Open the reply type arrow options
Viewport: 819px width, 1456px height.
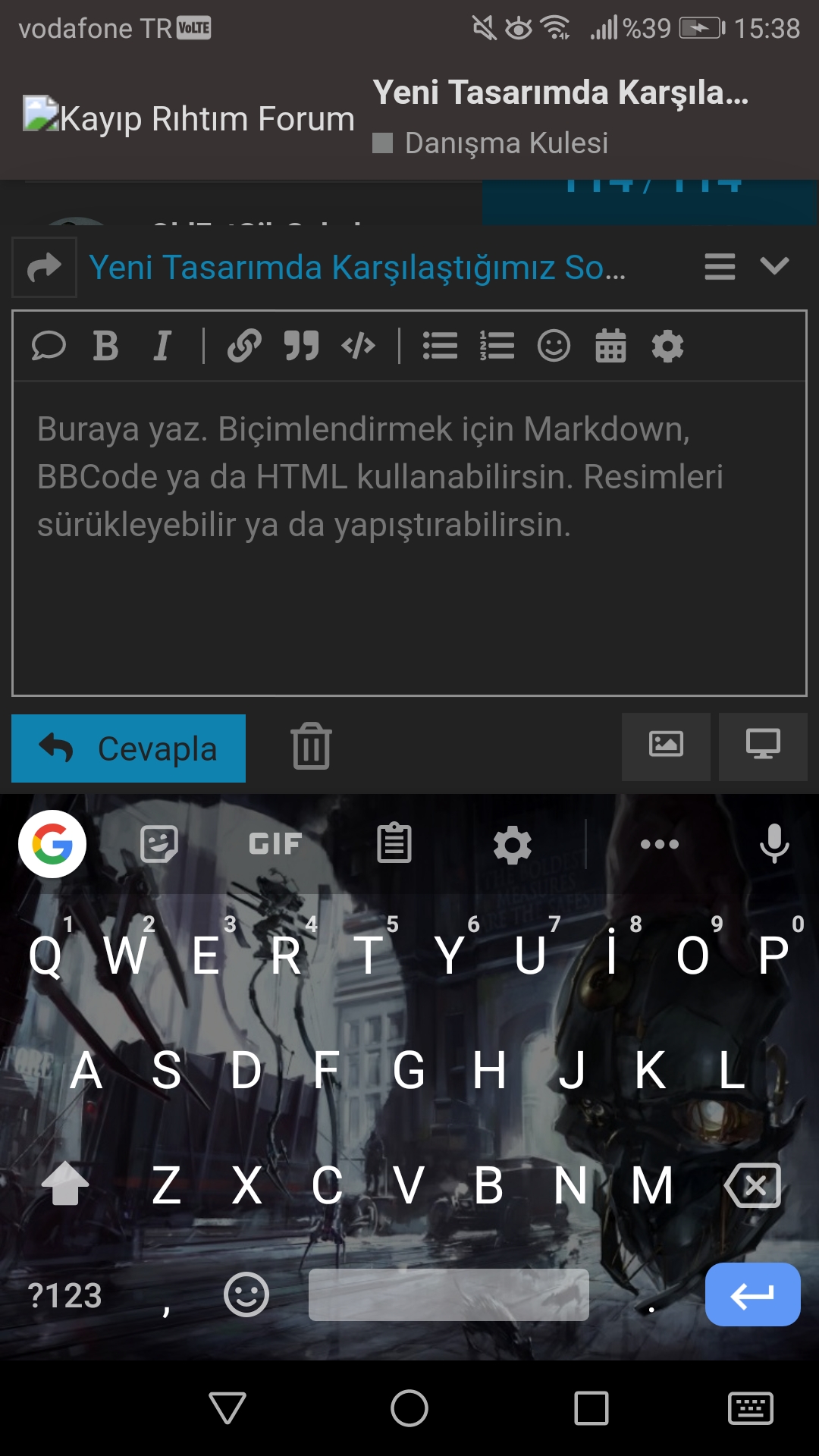(x=44, y=267)
